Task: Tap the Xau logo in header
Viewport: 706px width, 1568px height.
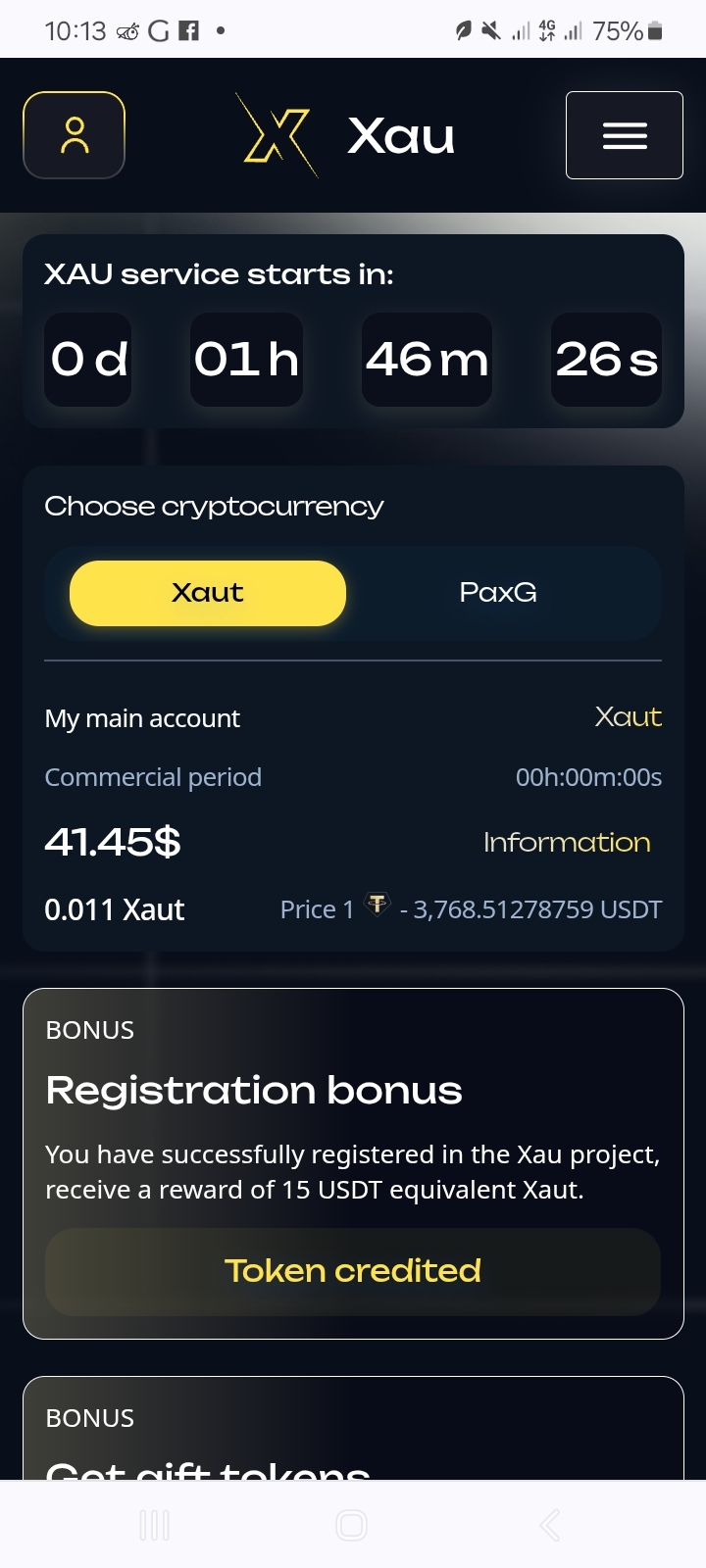Action: 349,135
